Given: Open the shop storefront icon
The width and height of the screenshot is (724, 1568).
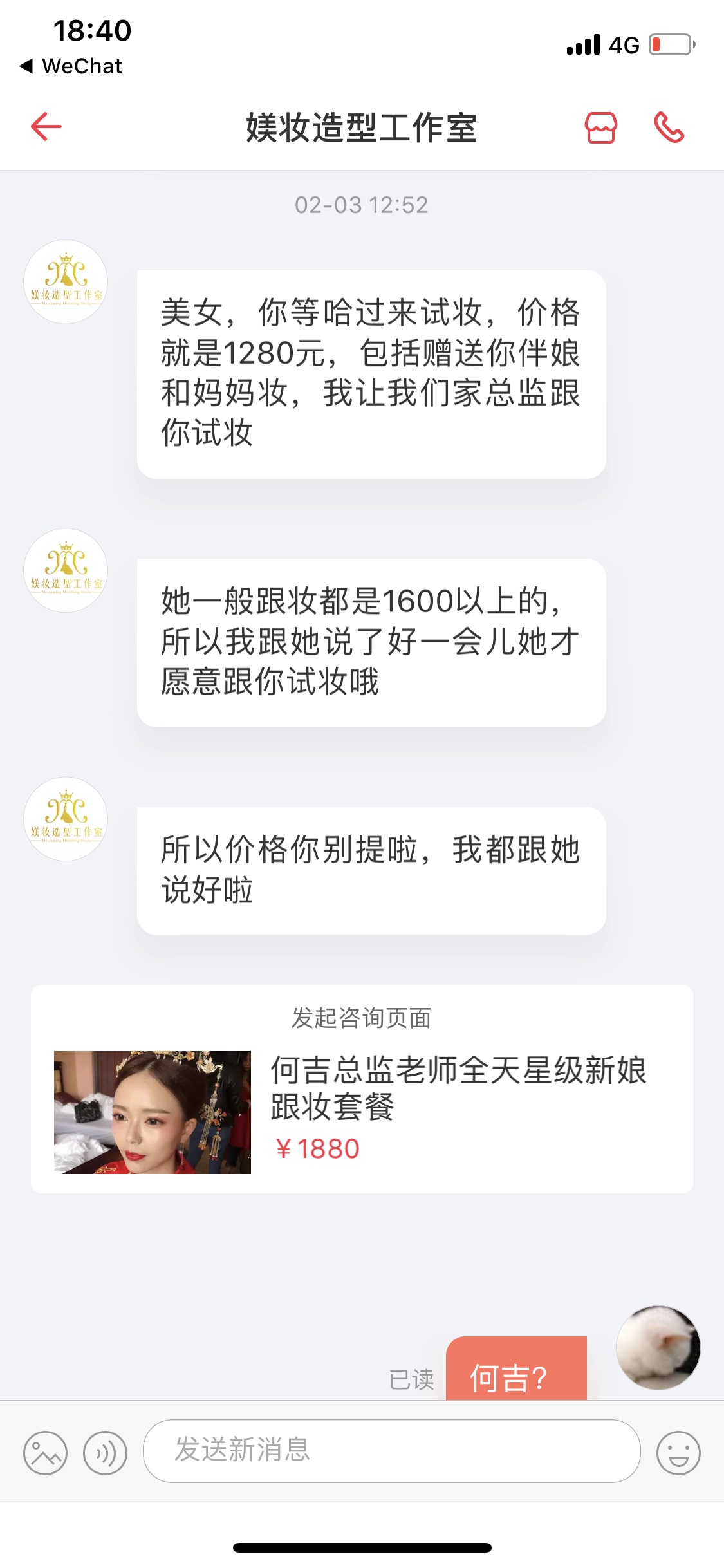Looking at the screenshot, I should pos(600,127).
